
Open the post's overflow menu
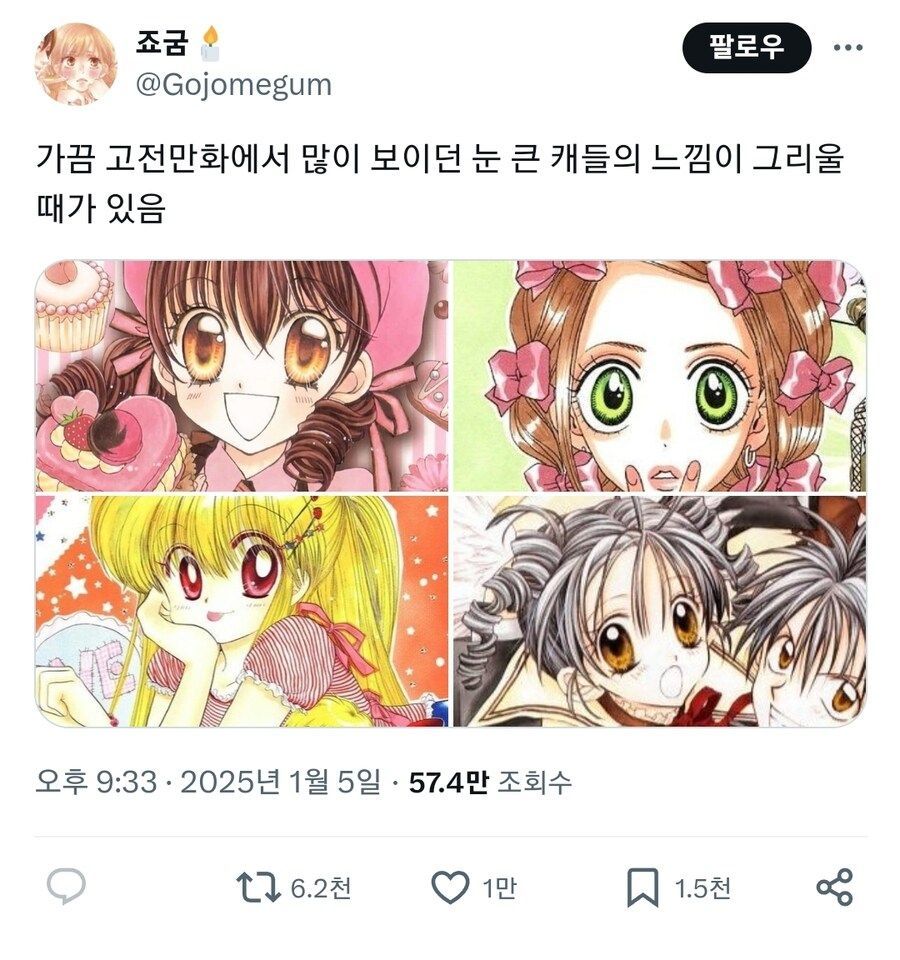(847, 47)
